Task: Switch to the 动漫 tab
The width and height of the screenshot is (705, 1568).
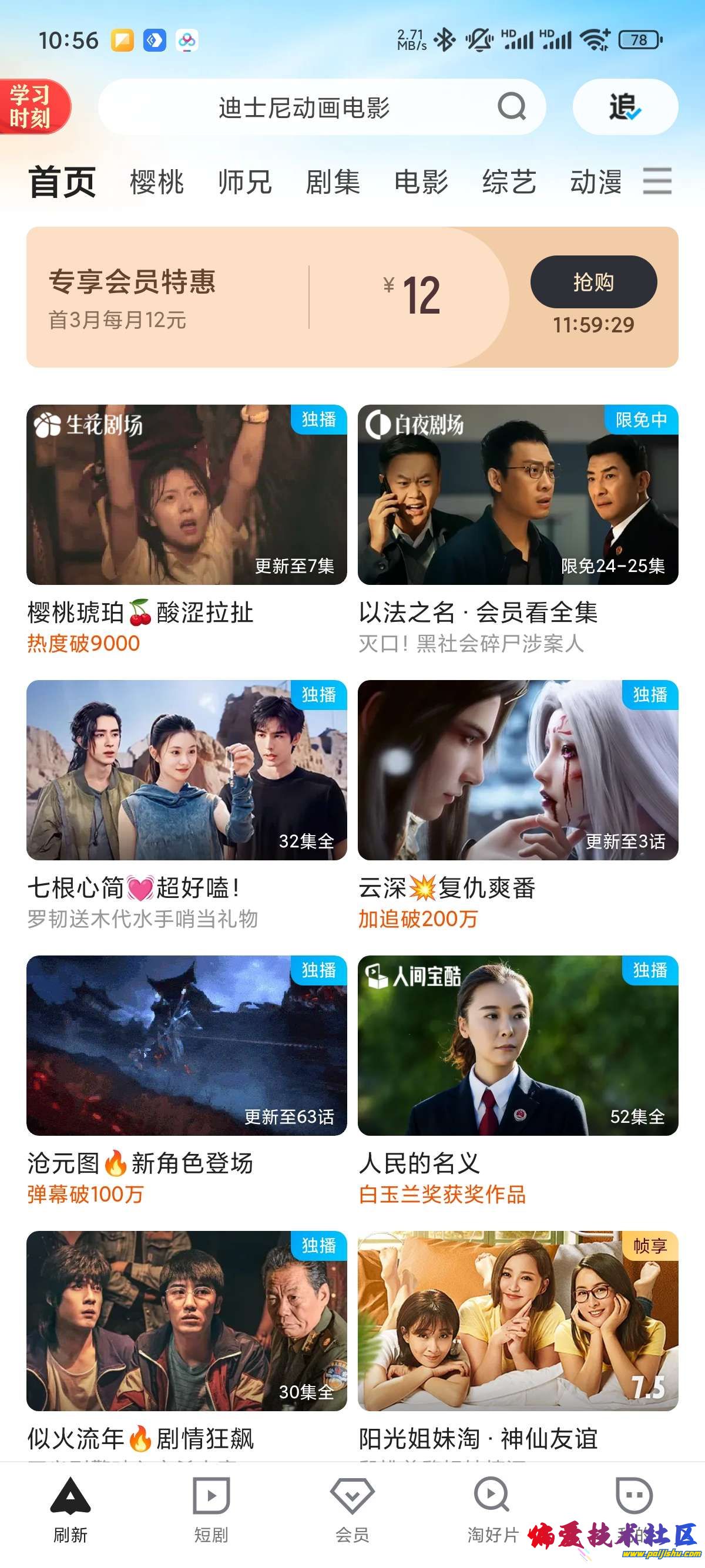Action: [596, 182]
